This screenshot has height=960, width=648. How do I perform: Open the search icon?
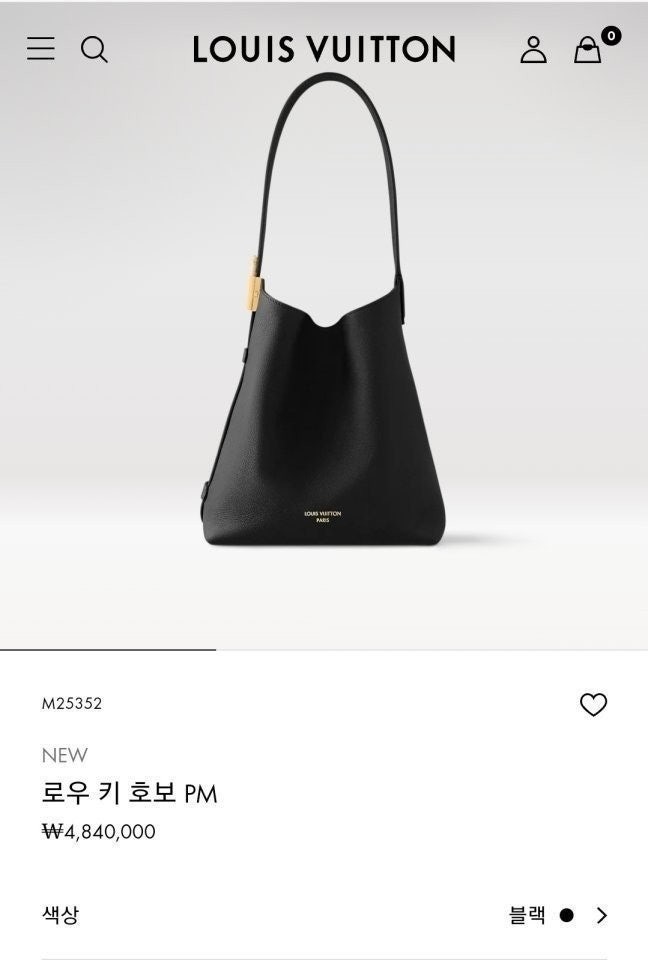click(94, 49)
